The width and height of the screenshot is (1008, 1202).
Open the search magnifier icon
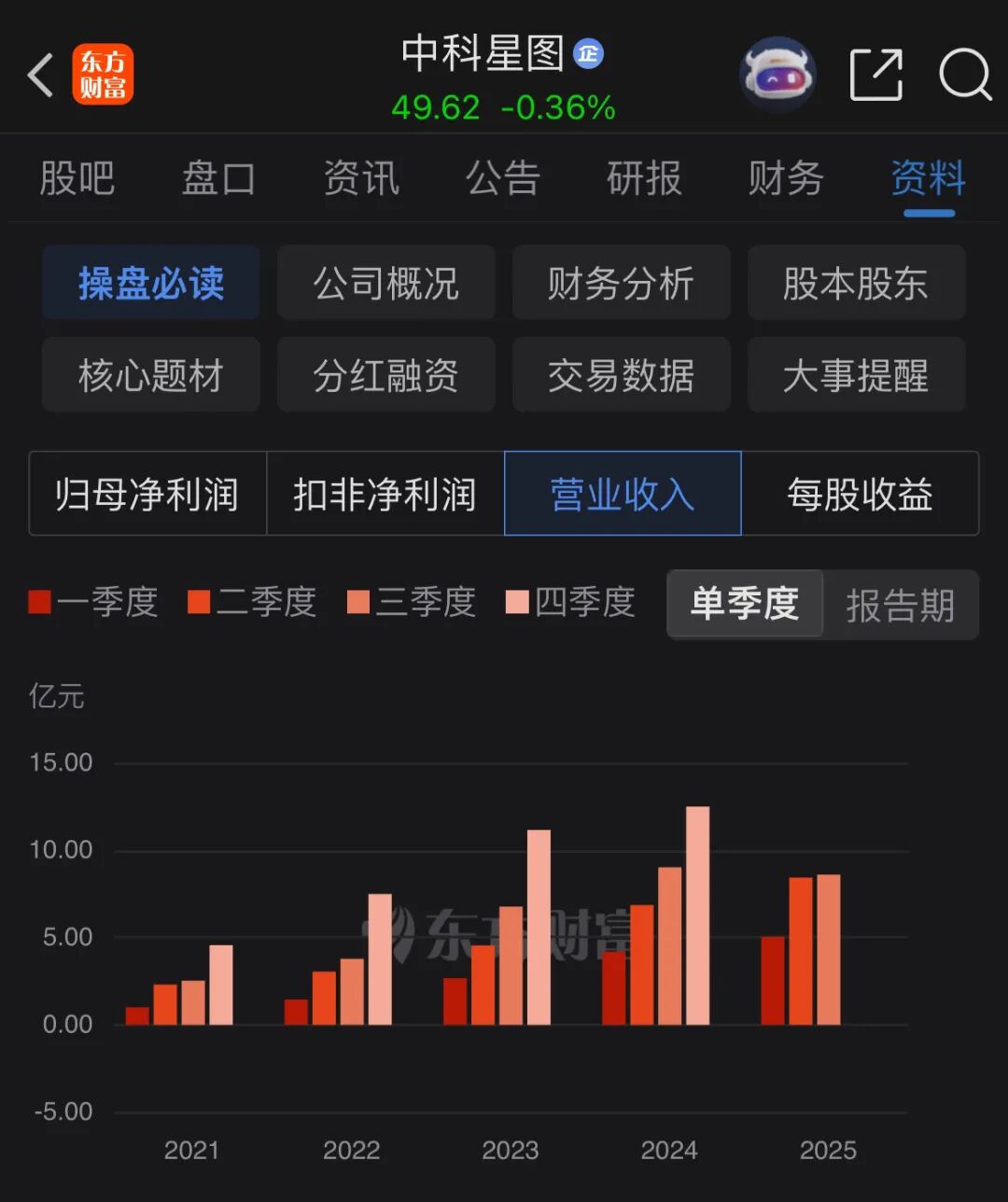point(966,75)
